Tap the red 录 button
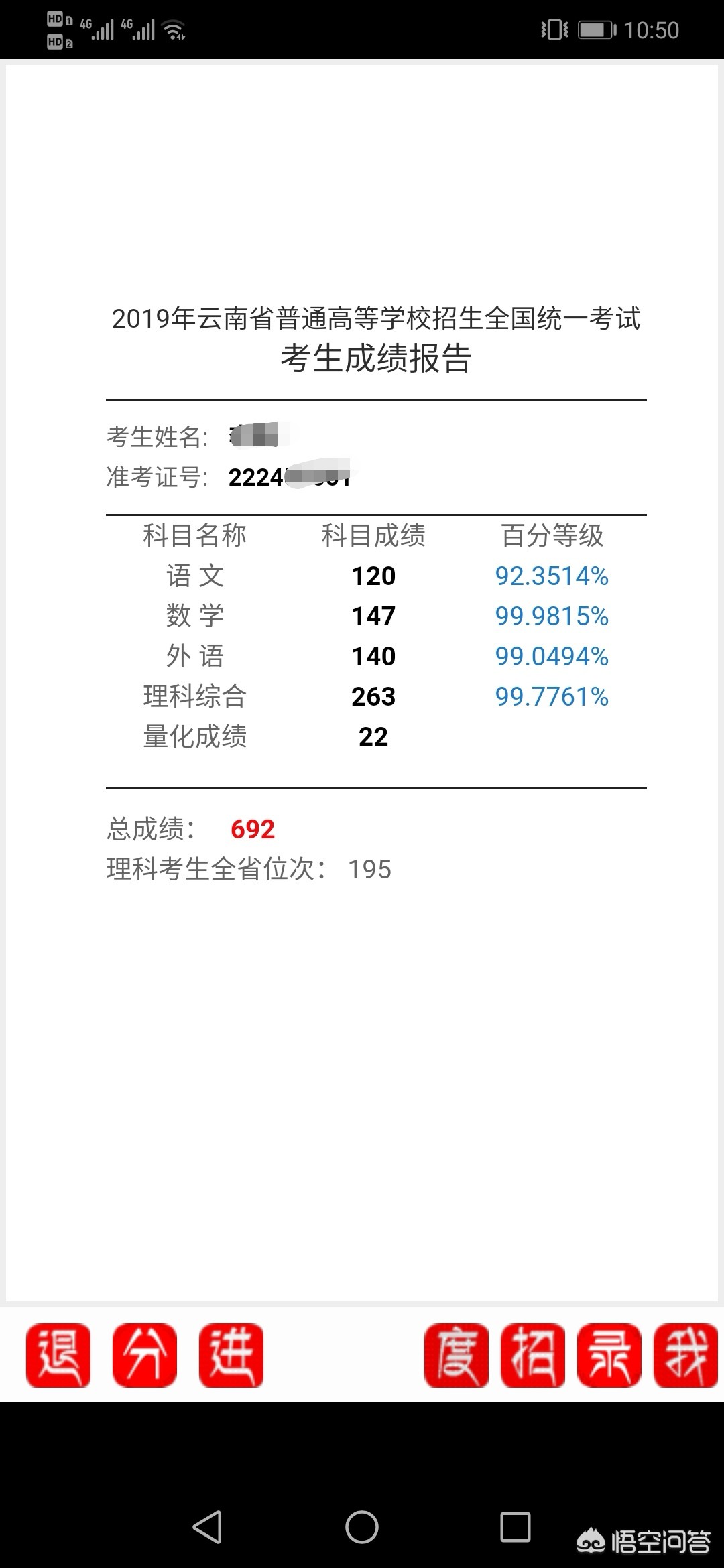The height and width of the screenshot is (1568, 724). [x=609, y=1356]
